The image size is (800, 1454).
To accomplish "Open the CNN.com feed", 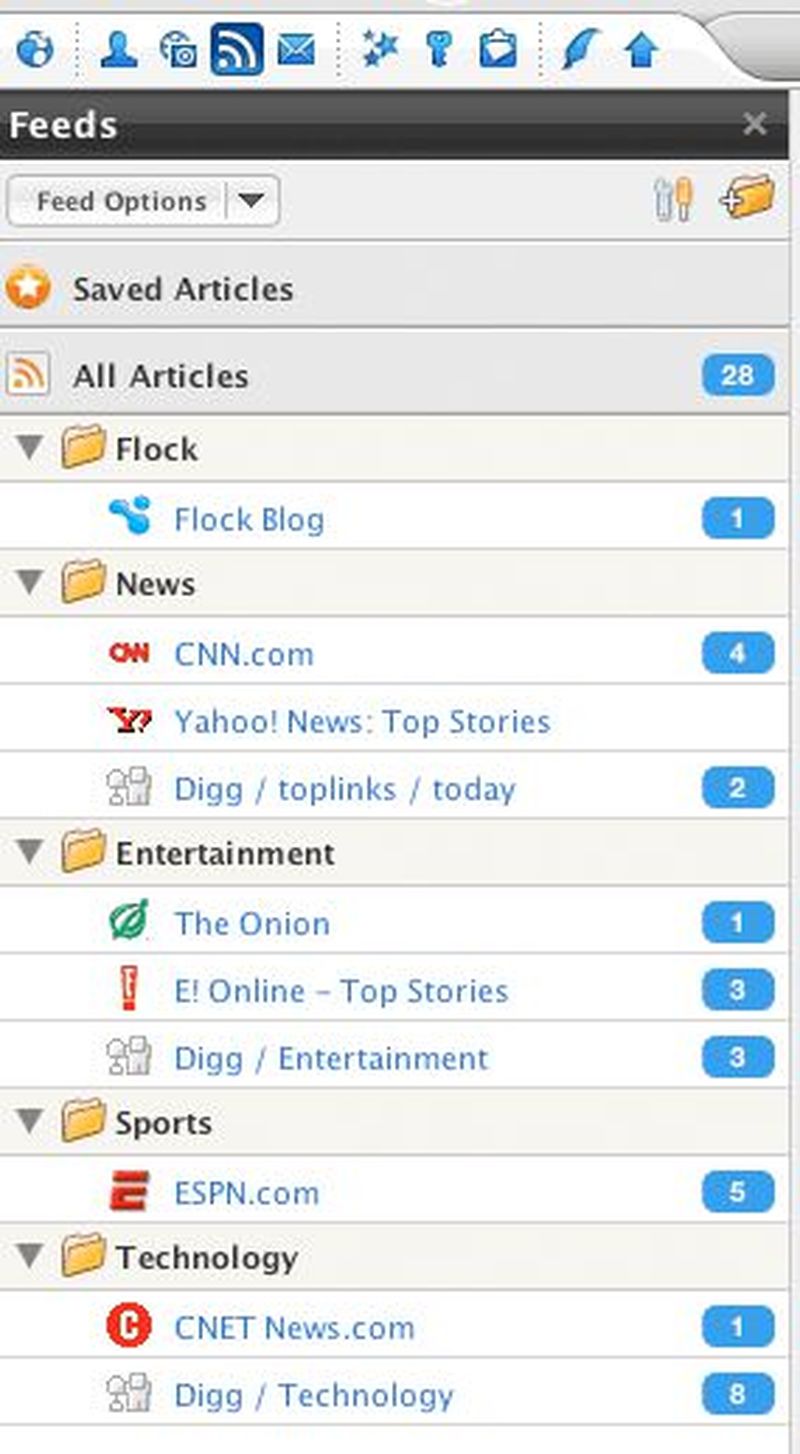I will (x=243, y=654).
